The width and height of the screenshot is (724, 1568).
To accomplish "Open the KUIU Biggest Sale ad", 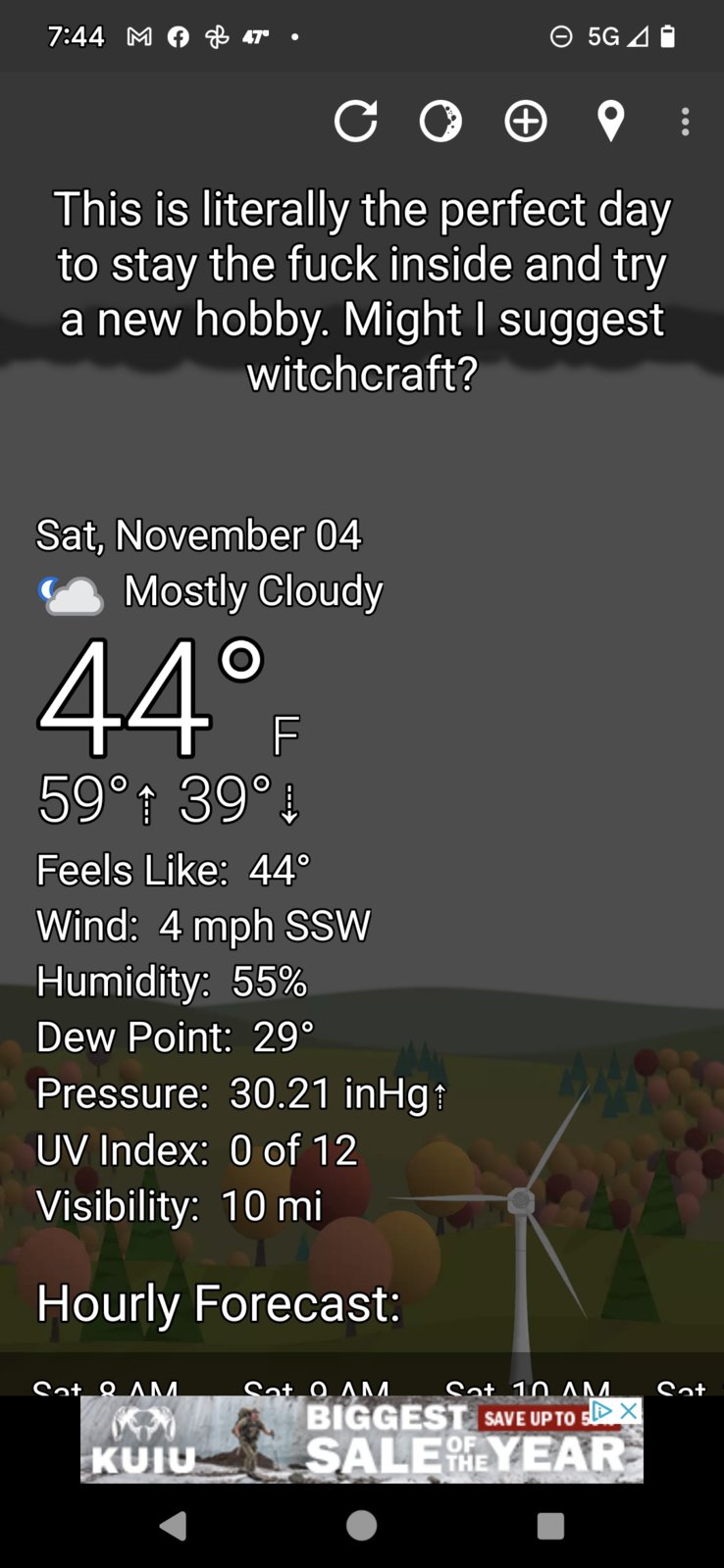I will 361,1442.
